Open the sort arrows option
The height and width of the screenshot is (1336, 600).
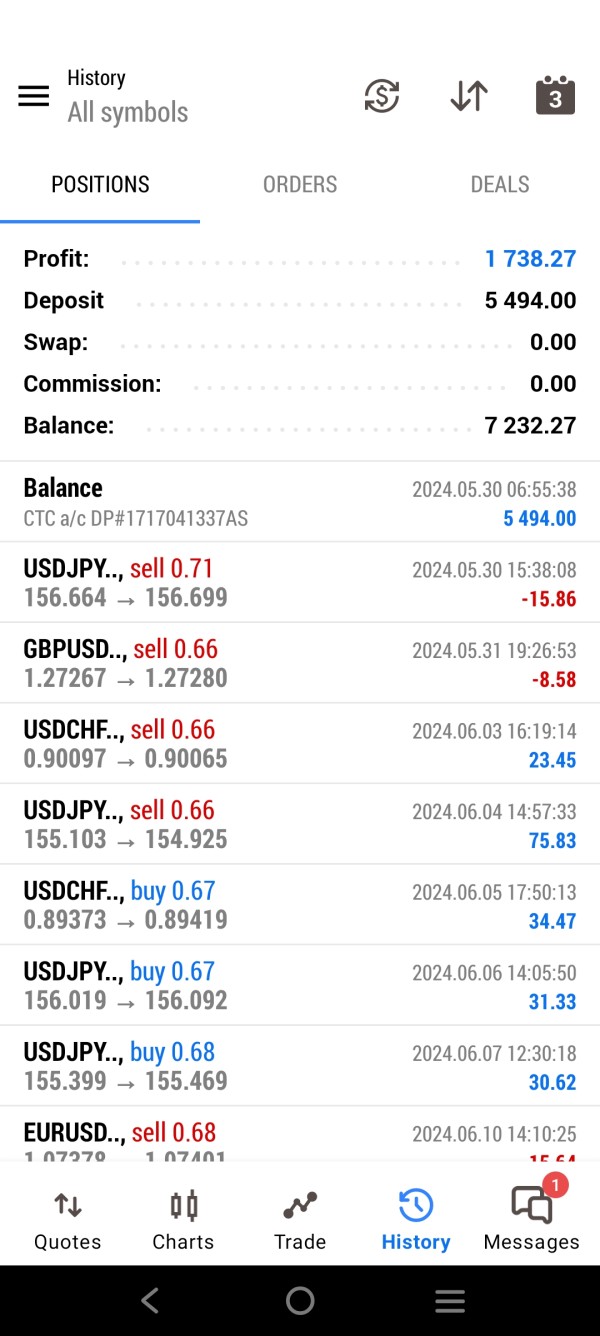coord(469,96)
